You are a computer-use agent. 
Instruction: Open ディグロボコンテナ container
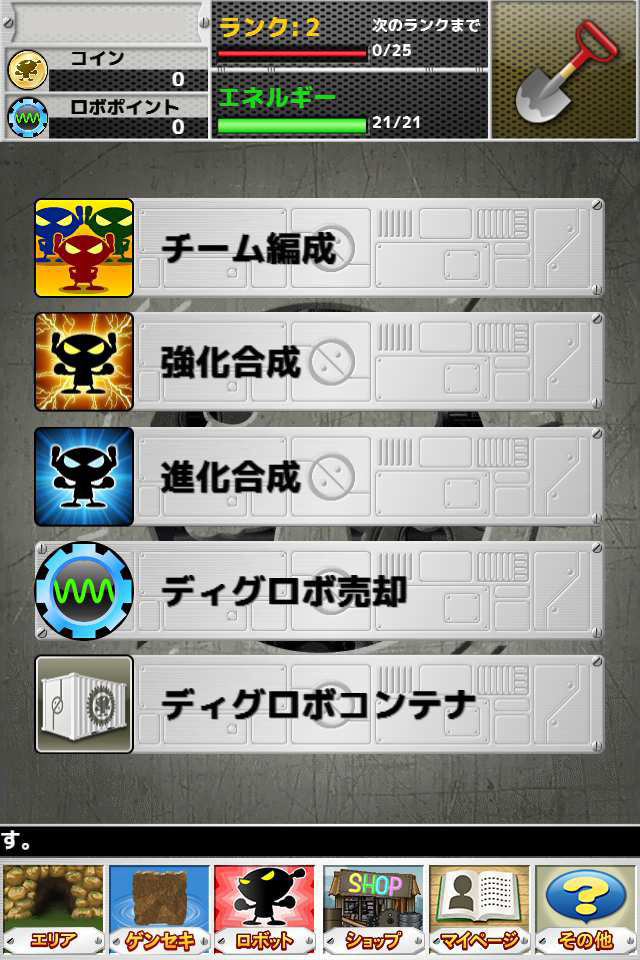(x=320, y=704)
